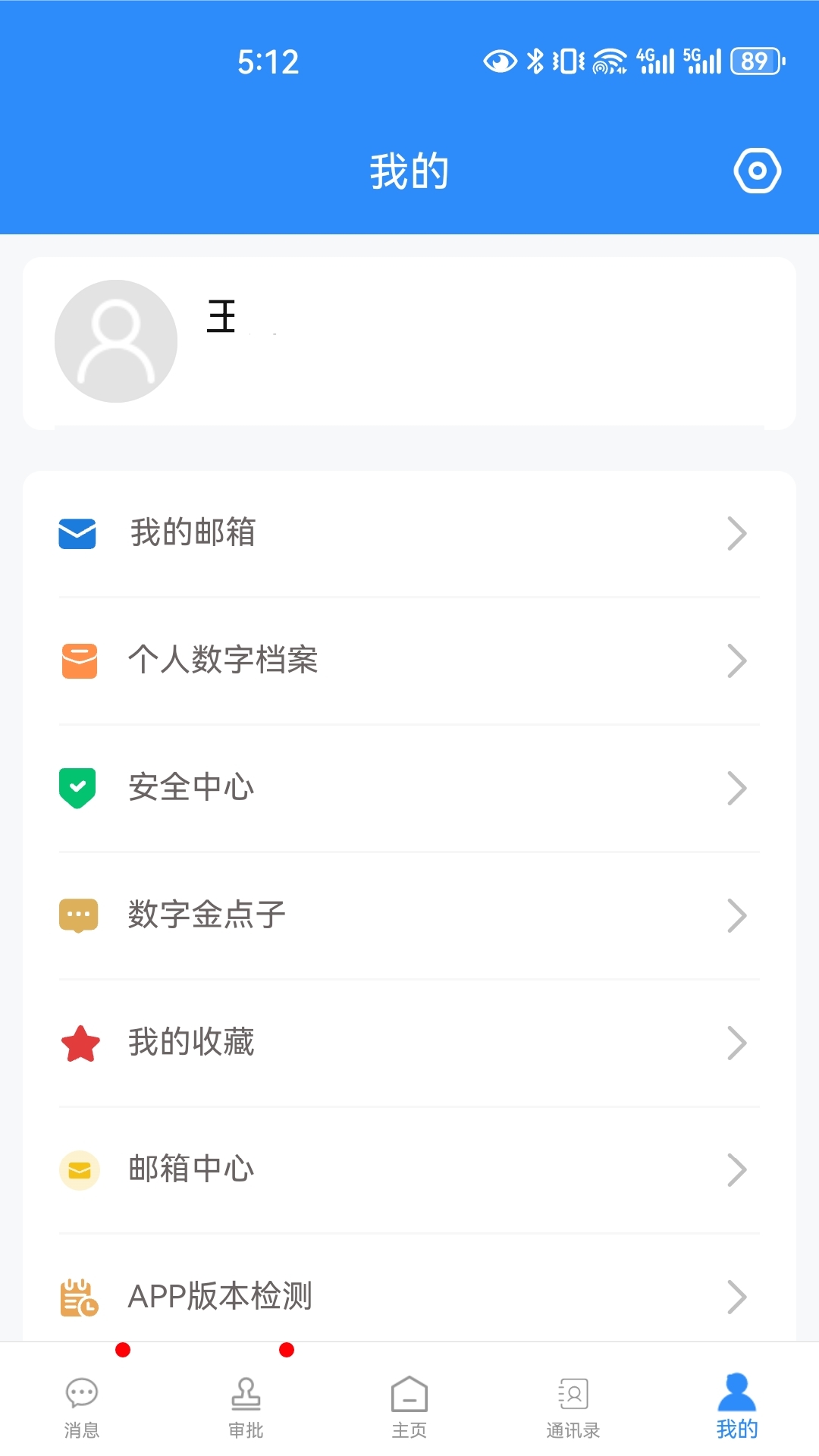Open the settings gear icon

click(757, 171)
